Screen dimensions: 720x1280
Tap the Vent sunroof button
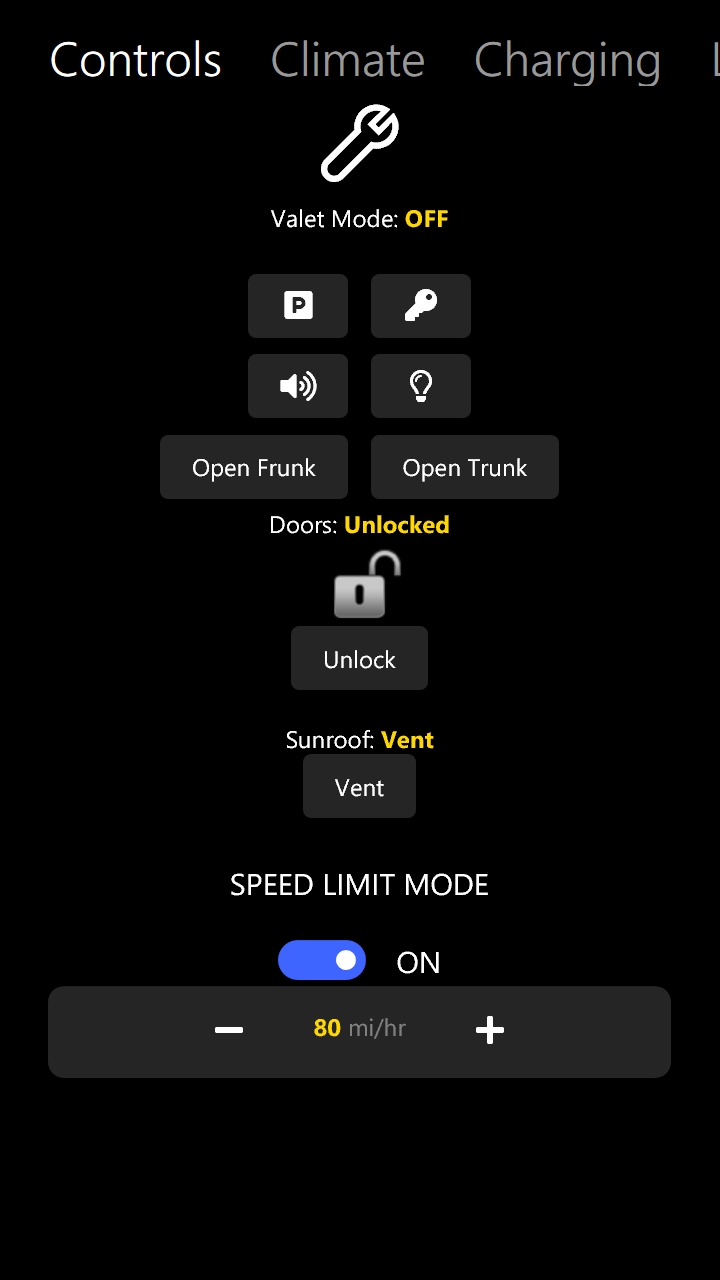359,787
